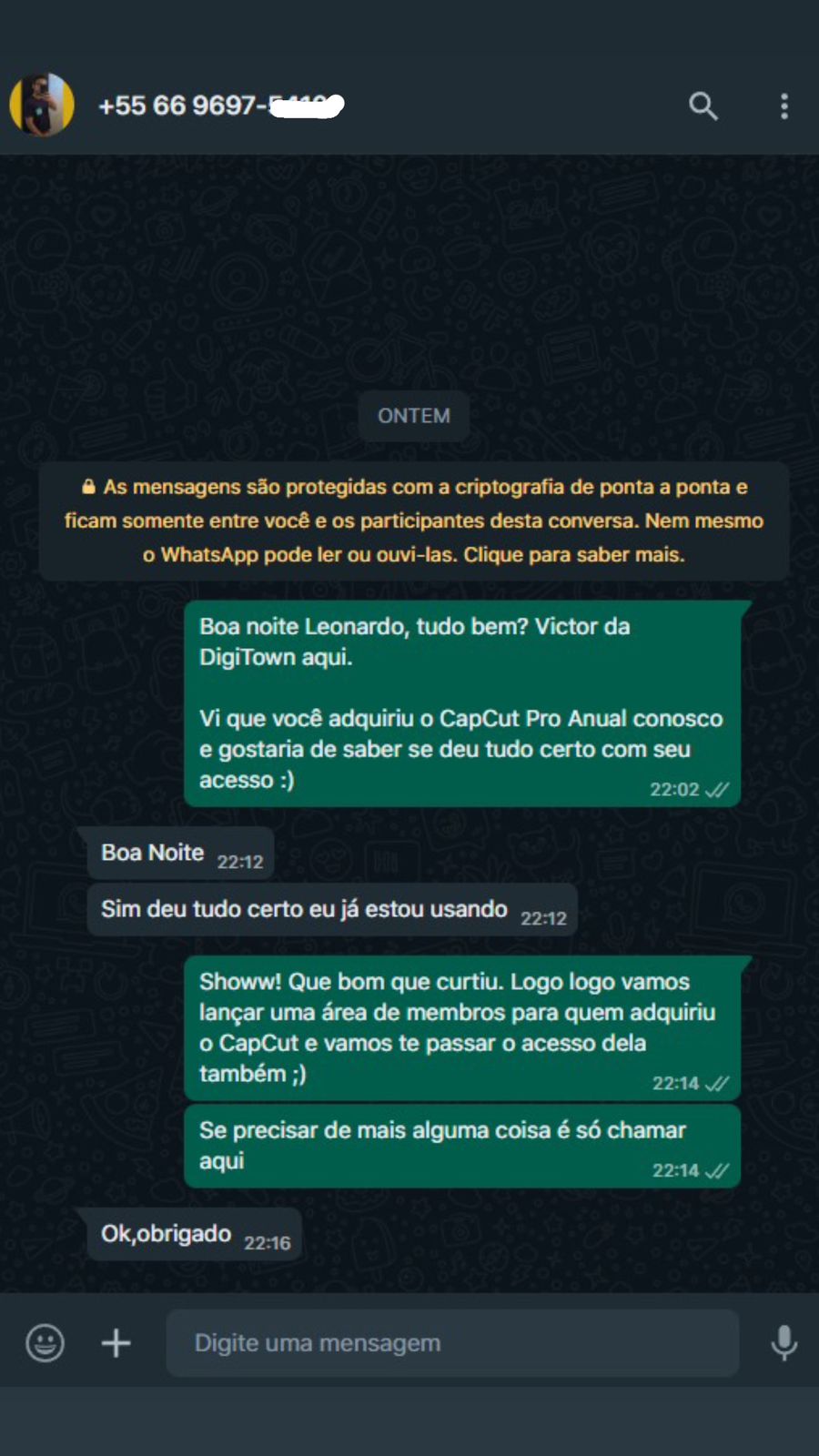This screenshot has height=1456, width=819.
Task: Search within this conversation
Action: pyautogui.click(x=703, y=106)
